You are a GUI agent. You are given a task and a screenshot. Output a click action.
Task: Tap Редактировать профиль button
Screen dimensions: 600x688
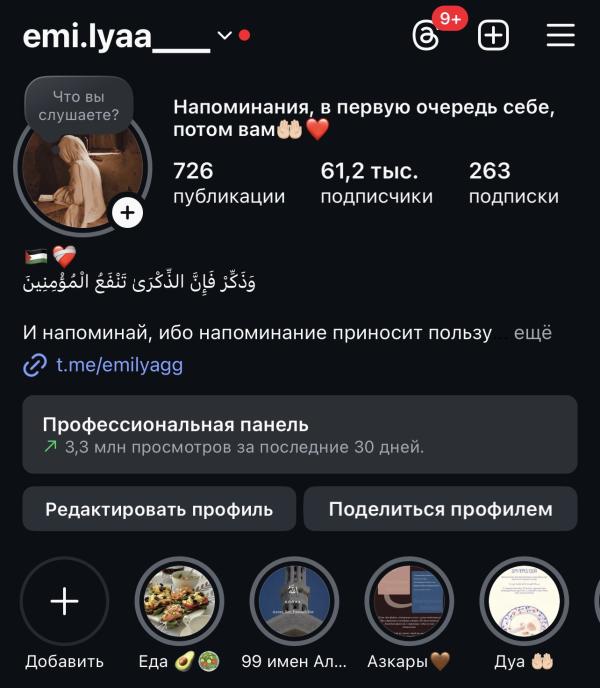[159, 509]
